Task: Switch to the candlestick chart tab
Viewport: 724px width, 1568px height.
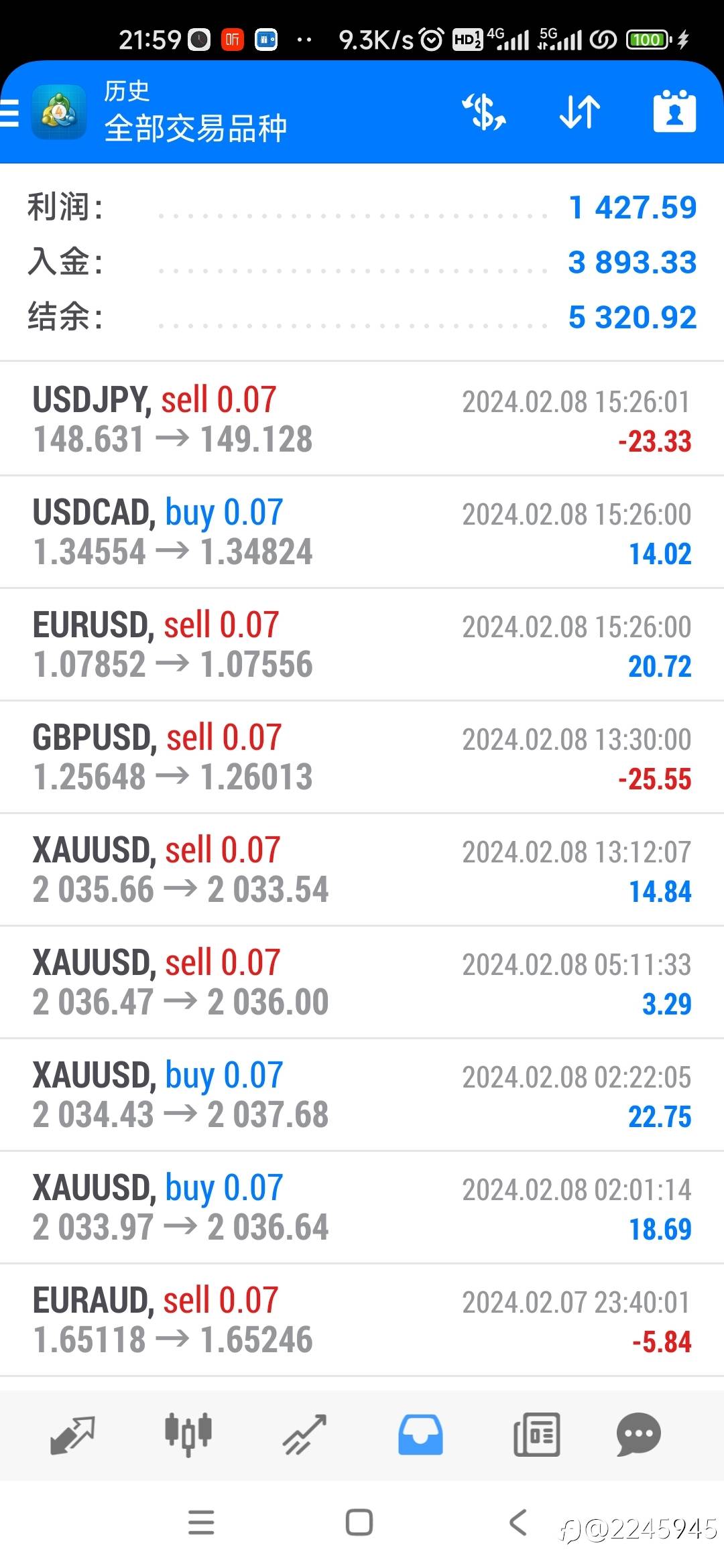Action: click(188, 1435)
